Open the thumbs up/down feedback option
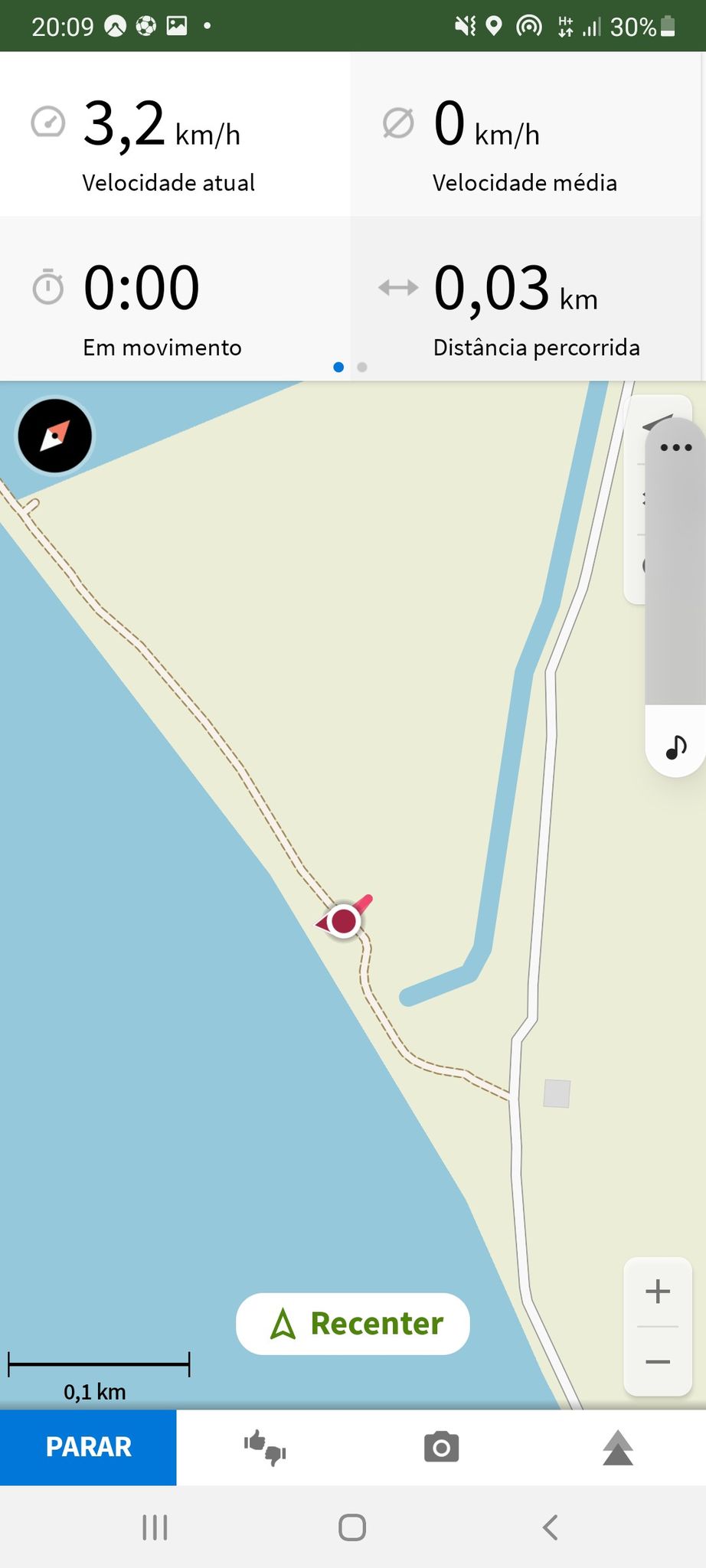Viewport: 706px width, 1568px height. [x=265, y=1447]
